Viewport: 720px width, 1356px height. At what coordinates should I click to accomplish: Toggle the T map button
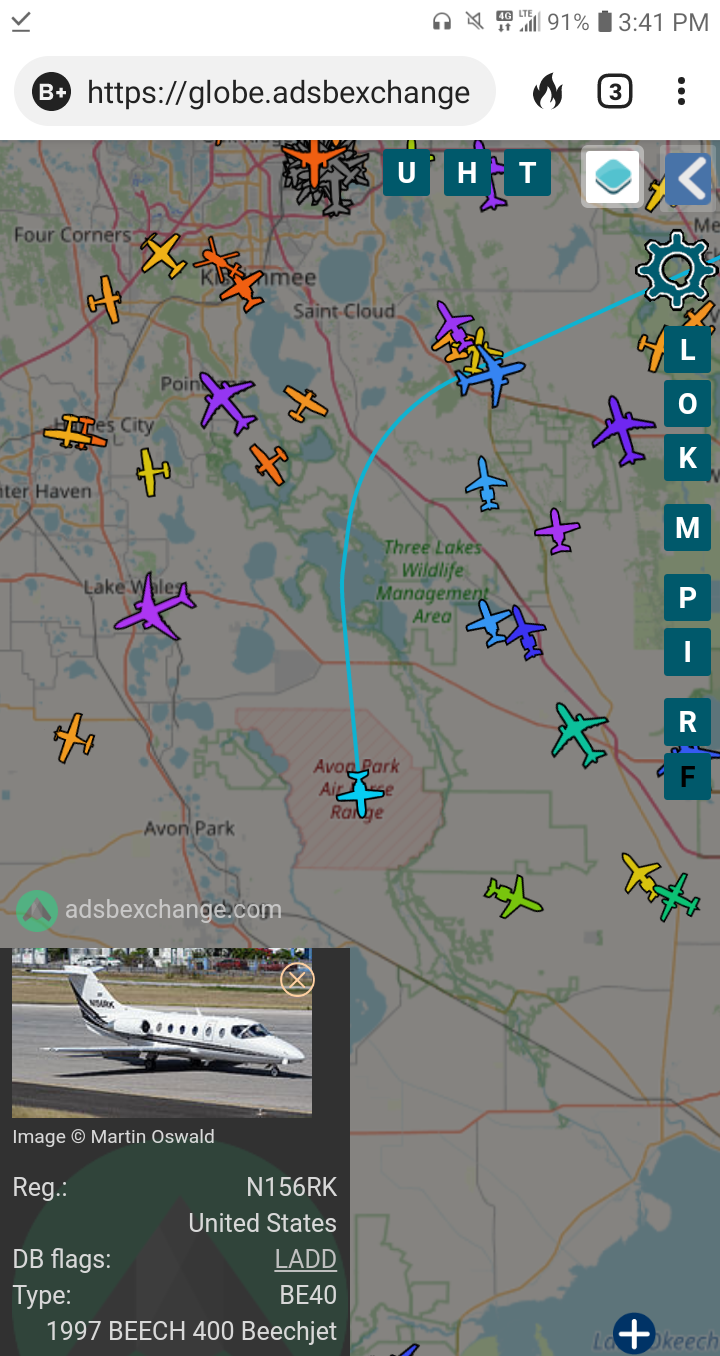point(527,173)
